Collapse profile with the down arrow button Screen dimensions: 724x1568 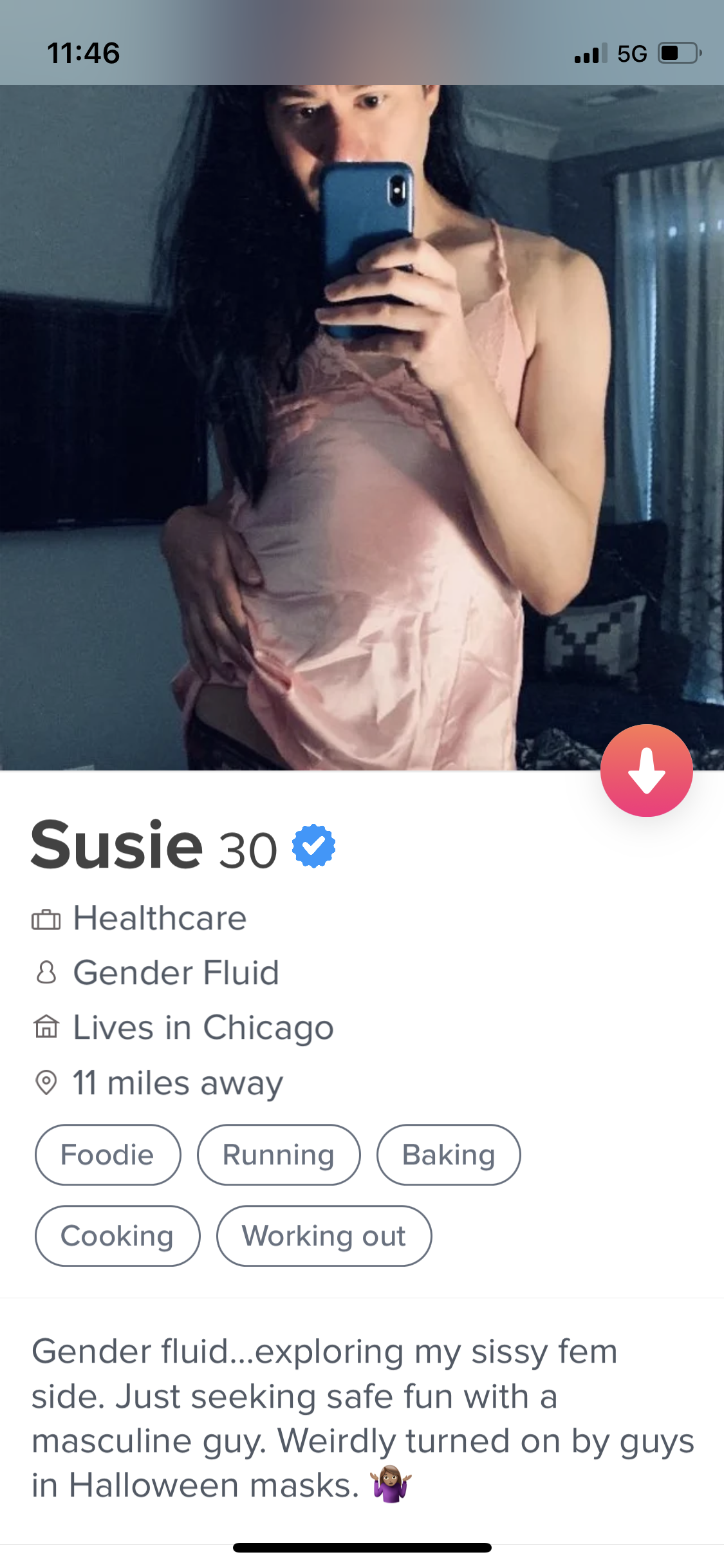pyautogui.click(x=646, y=770)
